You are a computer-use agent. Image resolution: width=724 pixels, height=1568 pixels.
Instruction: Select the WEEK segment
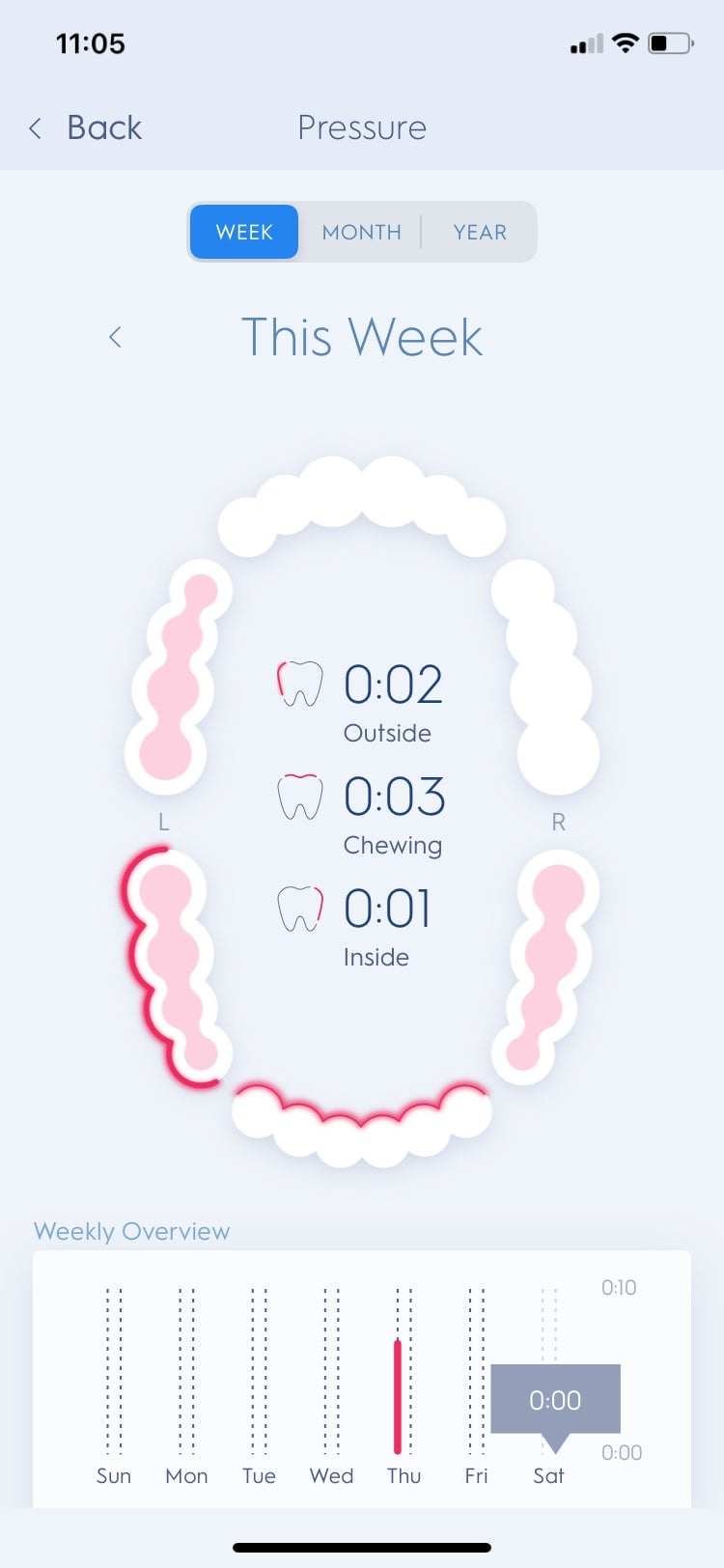[244, 232]
